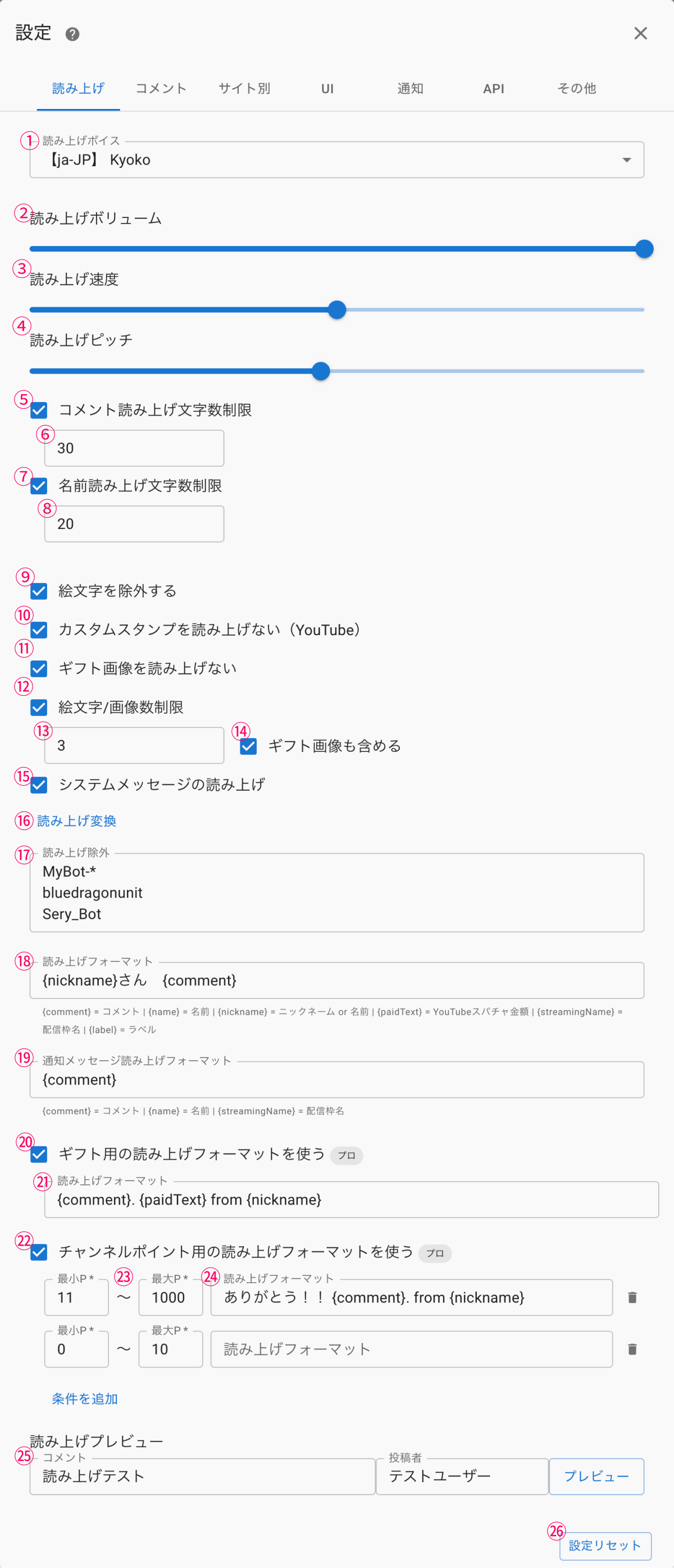Go to the その他 tab
The height and width of the screenshot is (1568, 674).
(x=576, y=89)
